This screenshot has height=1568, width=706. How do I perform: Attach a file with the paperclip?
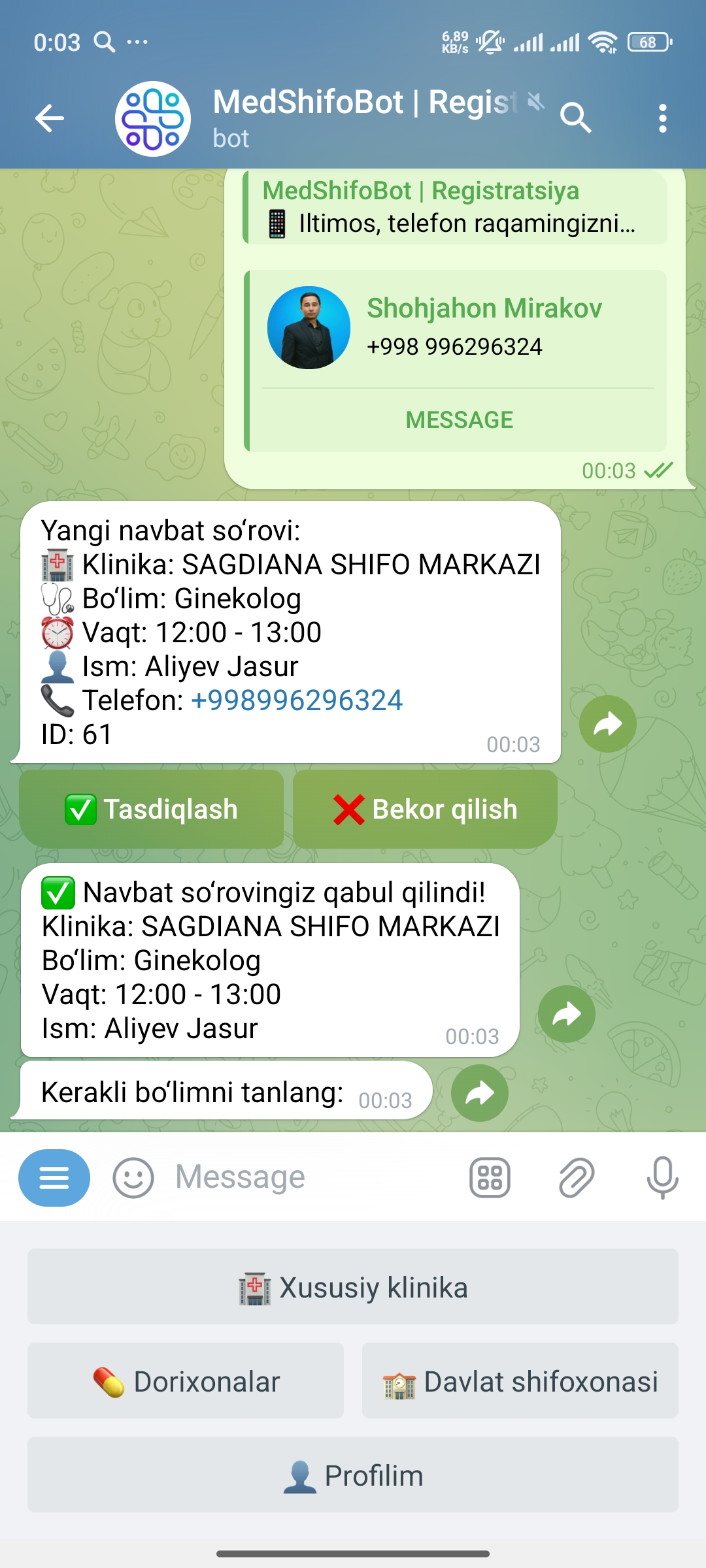576,1178
